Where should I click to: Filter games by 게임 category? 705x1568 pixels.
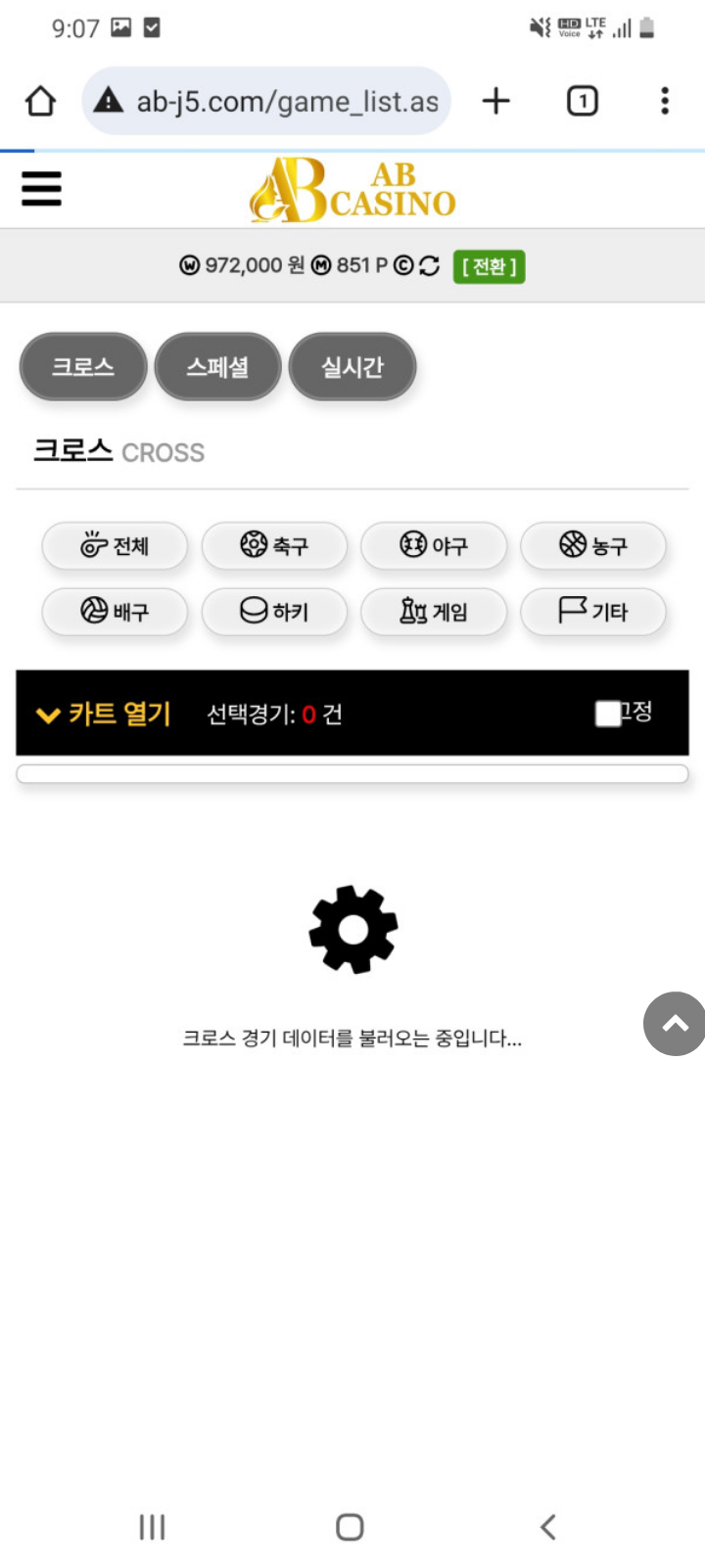(x=434, y=612)
